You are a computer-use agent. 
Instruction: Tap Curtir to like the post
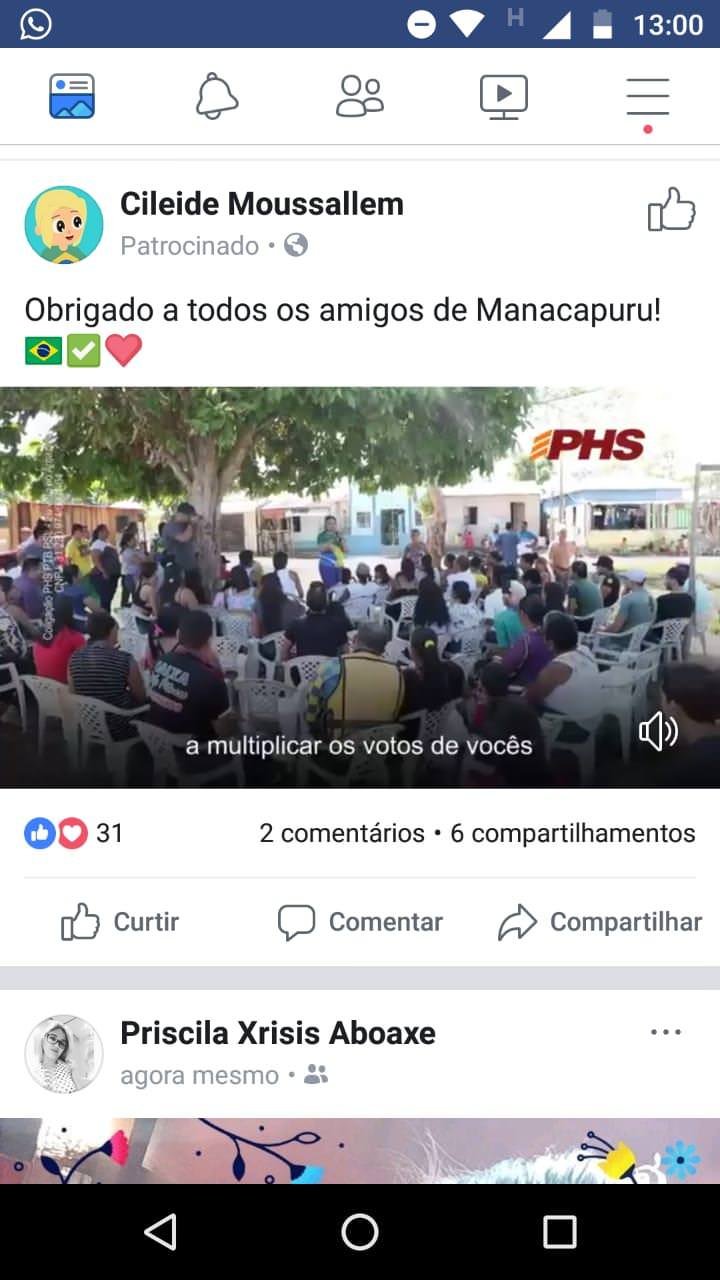point(120,922)
